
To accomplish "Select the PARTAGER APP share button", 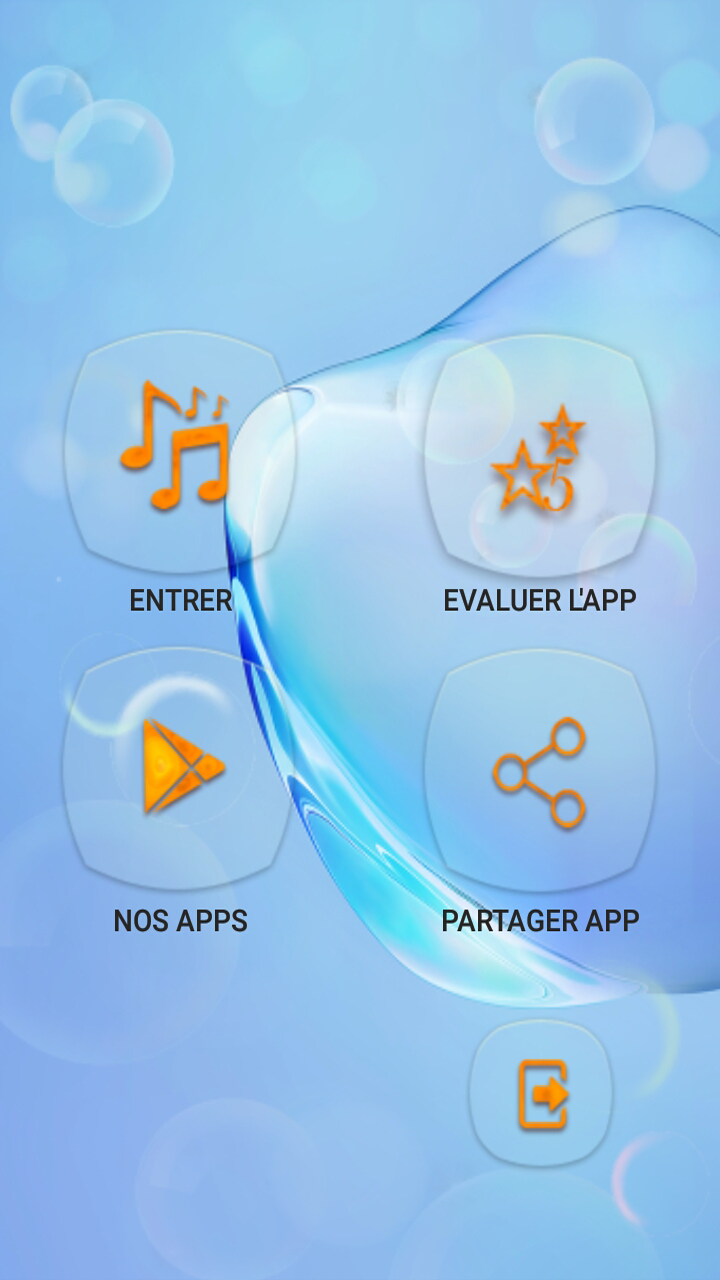I will coord(540,770).
